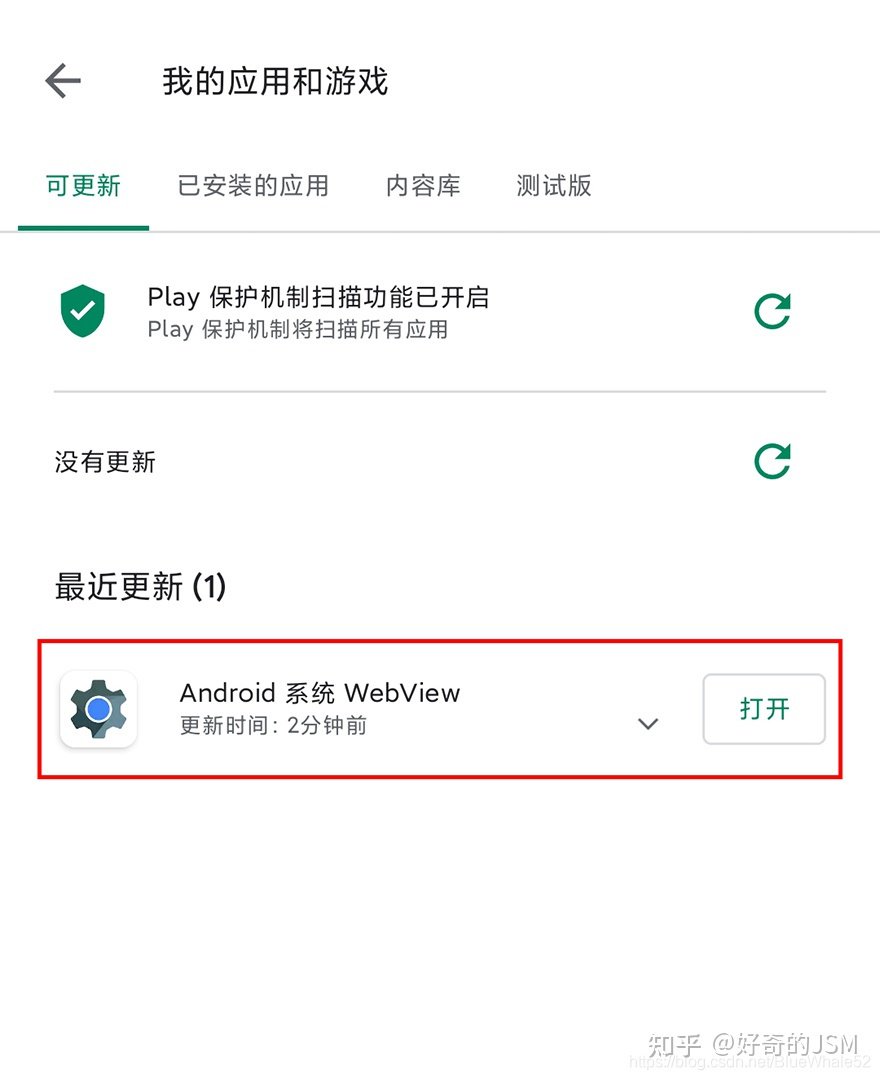The image size is (880, 1080).
Task: Select the 可更新 tab
Action: point(83,186)
